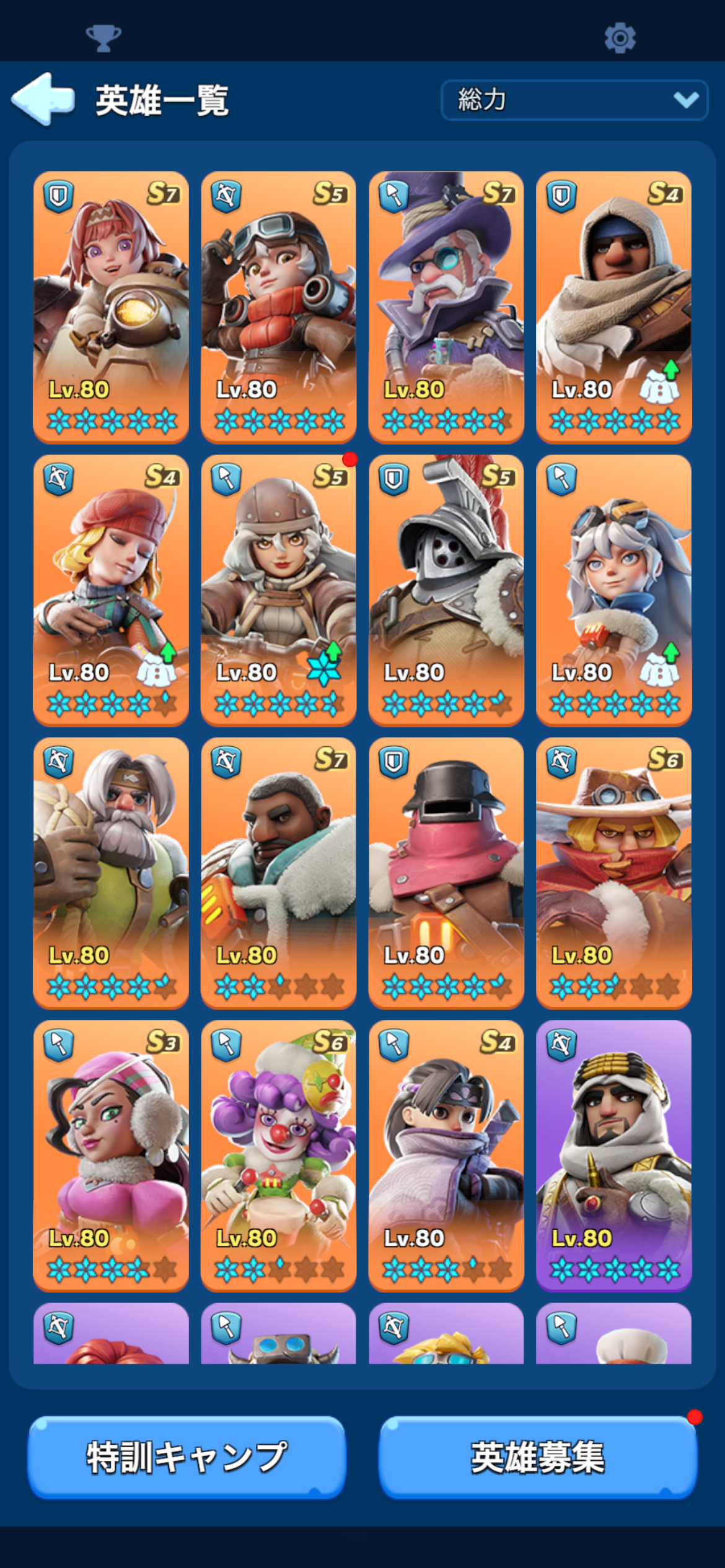This screenshot has height=1568, width=725.
Task: Open the pink-haired girl with diving helmet hero
Action: (x=111, y=307)
